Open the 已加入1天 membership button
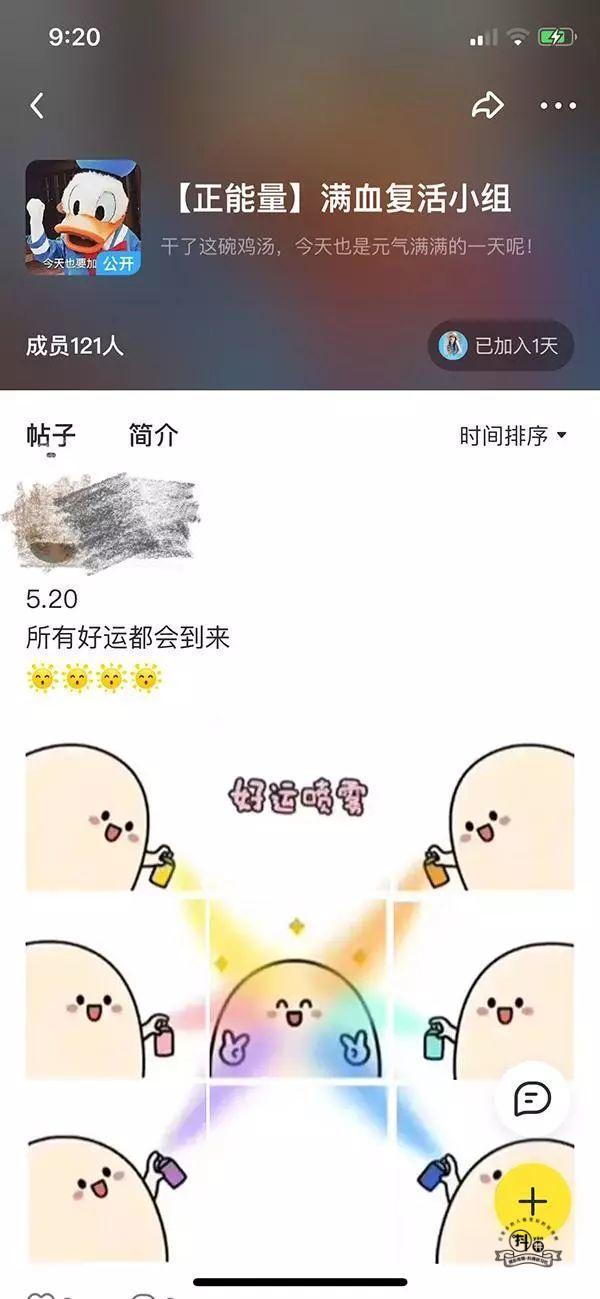 click(500, 346)
